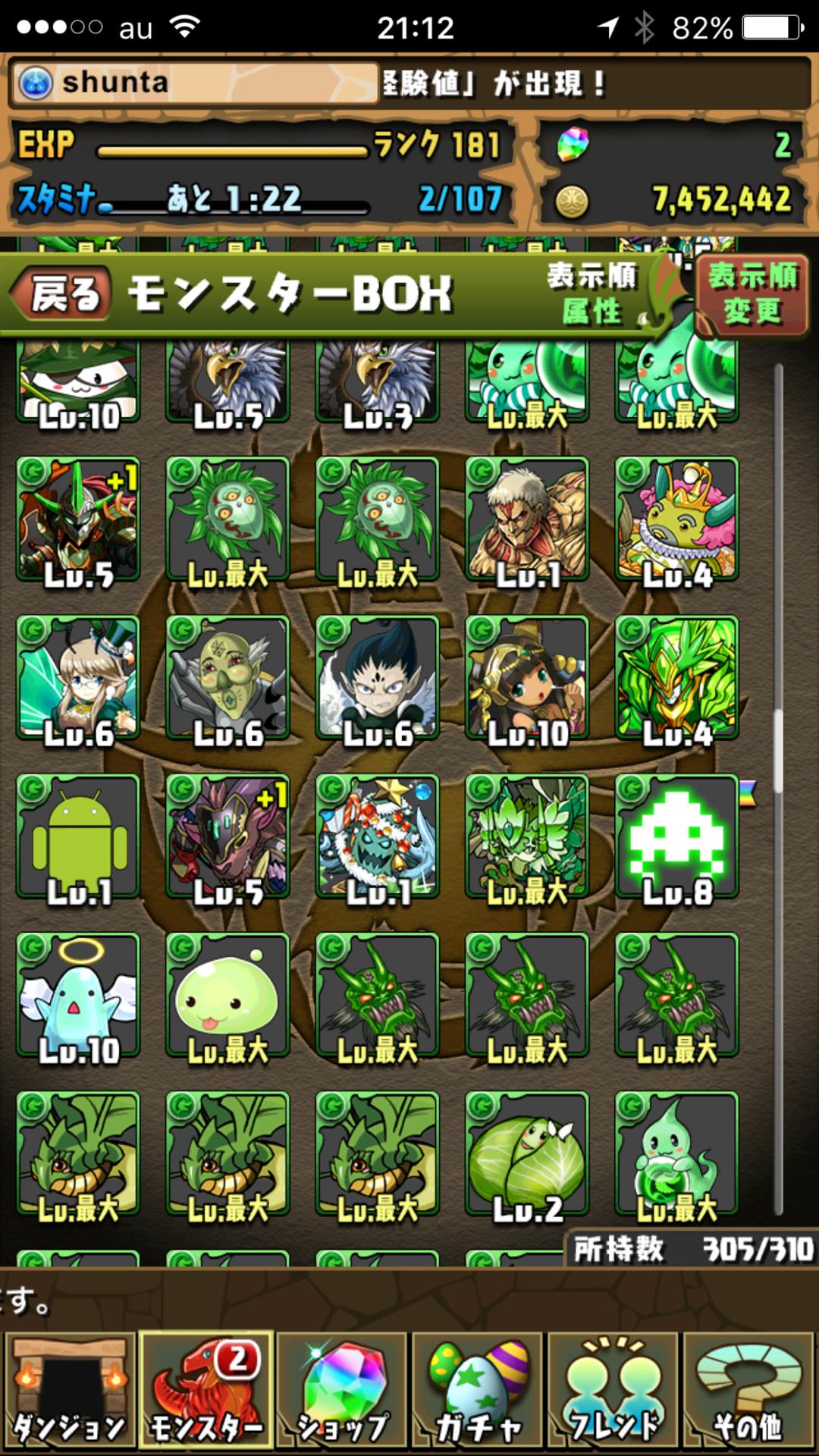Select the blue angel ghost monster Lv.10

pos(79,995)
